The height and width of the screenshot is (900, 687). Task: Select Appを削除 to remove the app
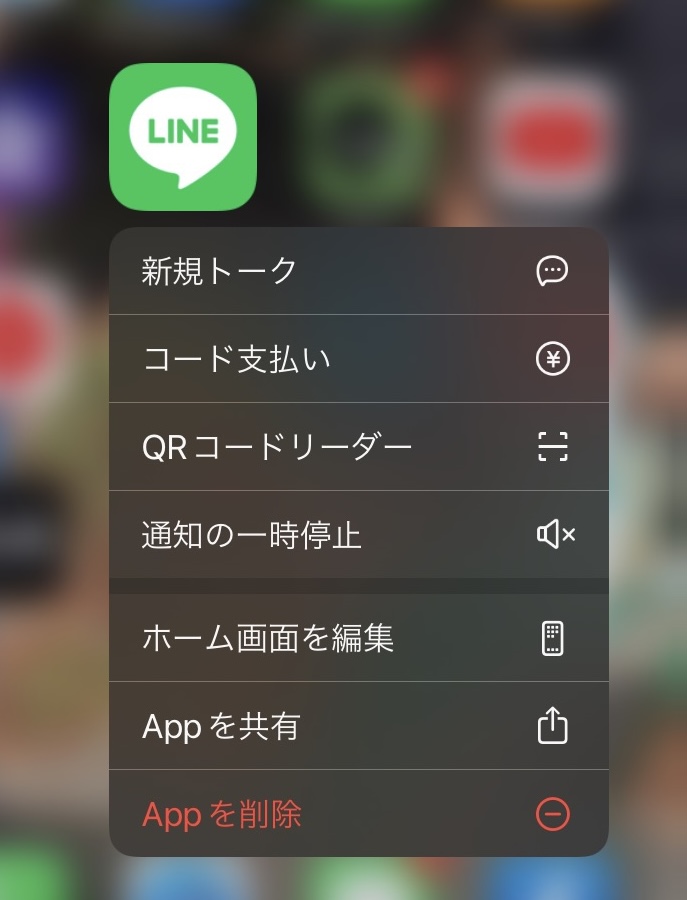[358, 814]
